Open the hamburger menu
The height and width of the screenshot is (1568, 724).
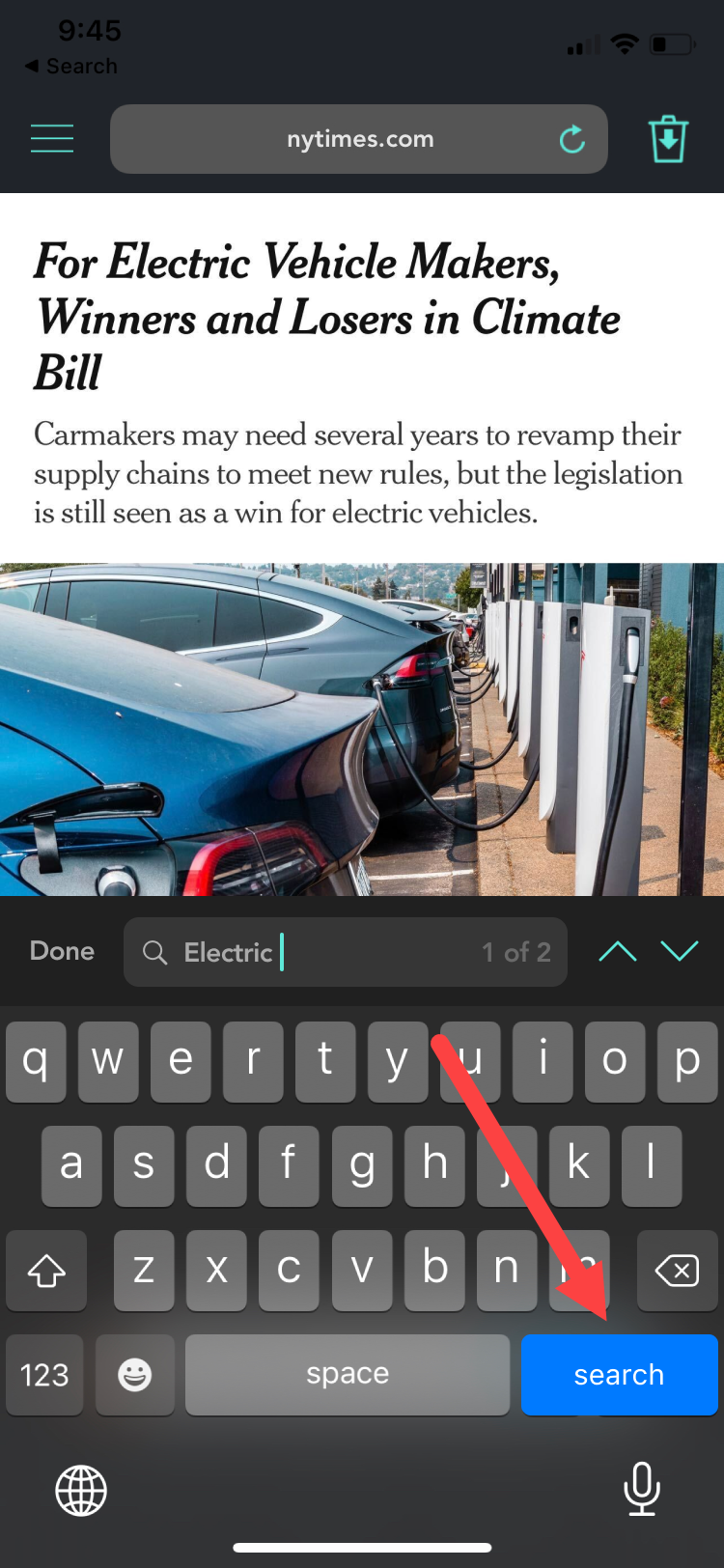(52, 139)
